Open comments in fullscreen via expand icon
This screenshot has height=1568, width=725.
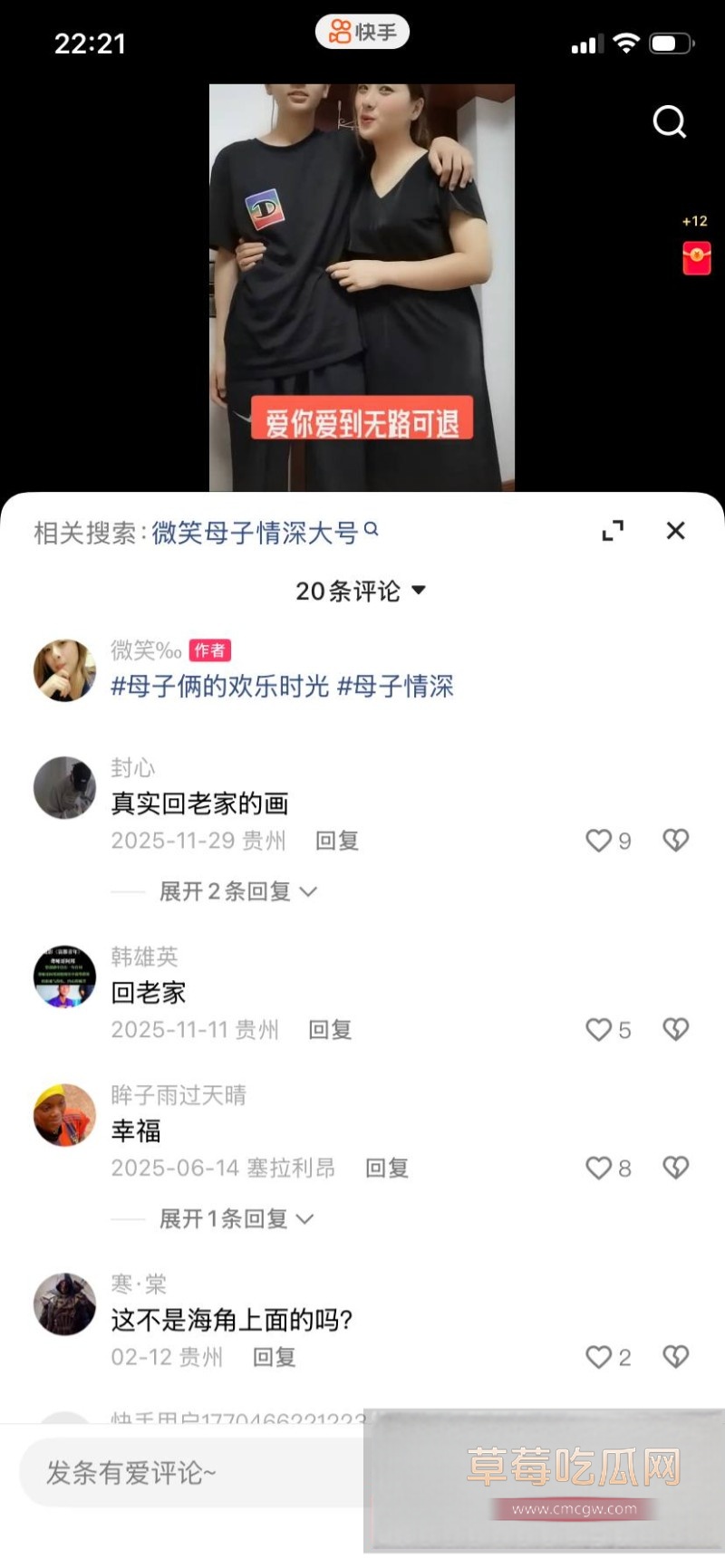(614, 531)
